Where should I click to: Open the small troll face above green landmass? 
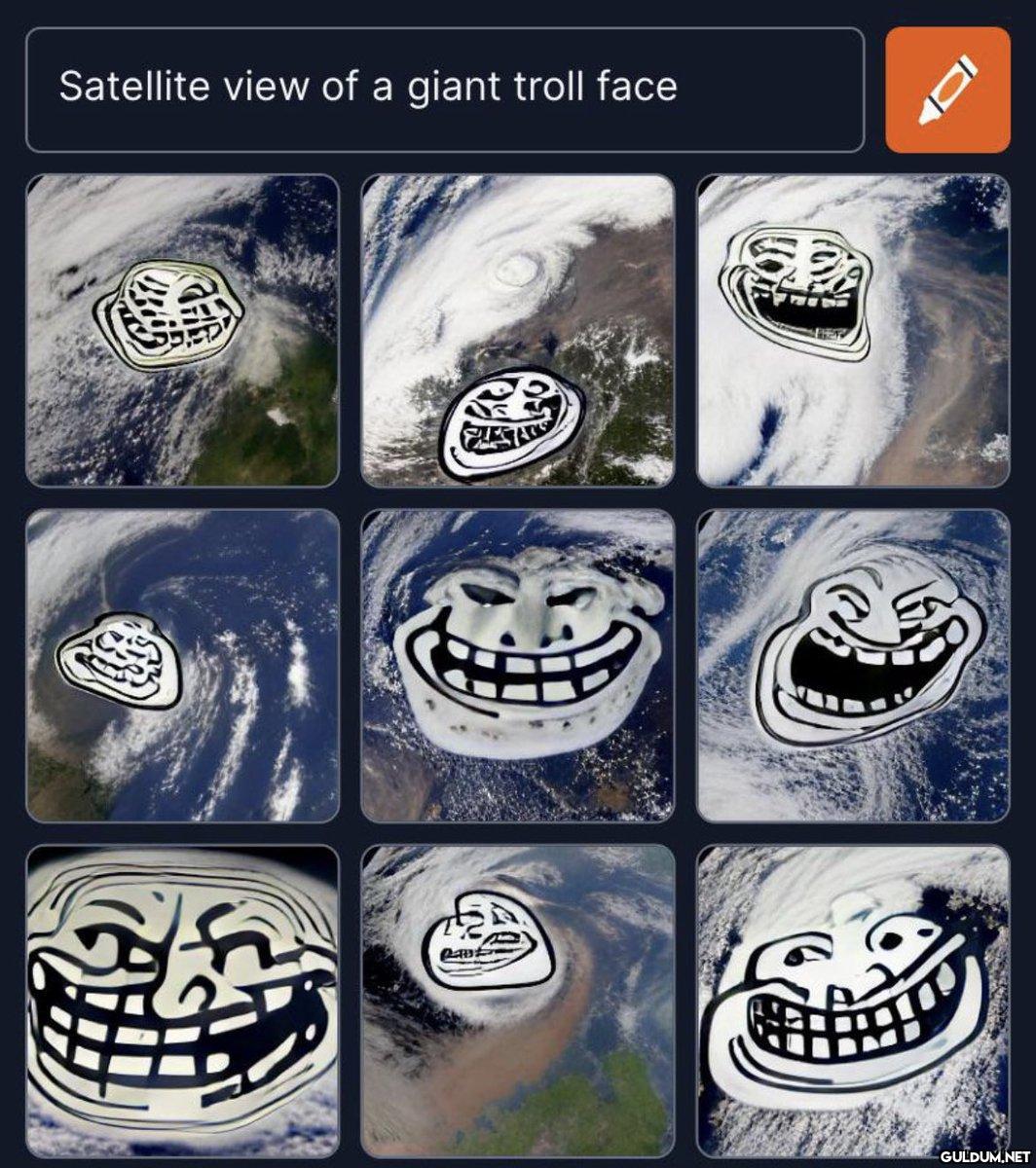coord(517,1001)
